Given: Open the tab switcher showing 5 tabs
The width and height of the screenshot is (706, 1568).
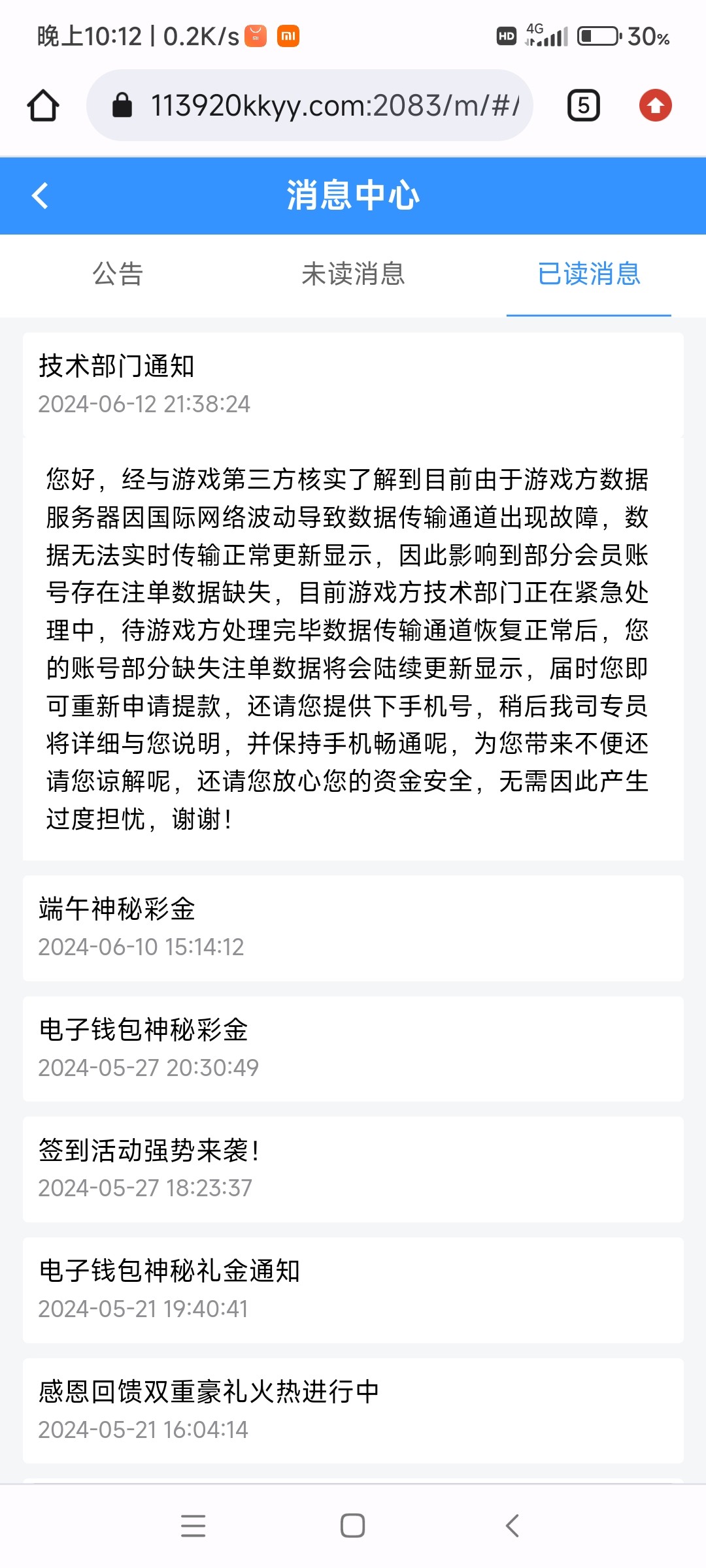Looking at the screenshot, I should coord(582,105).
